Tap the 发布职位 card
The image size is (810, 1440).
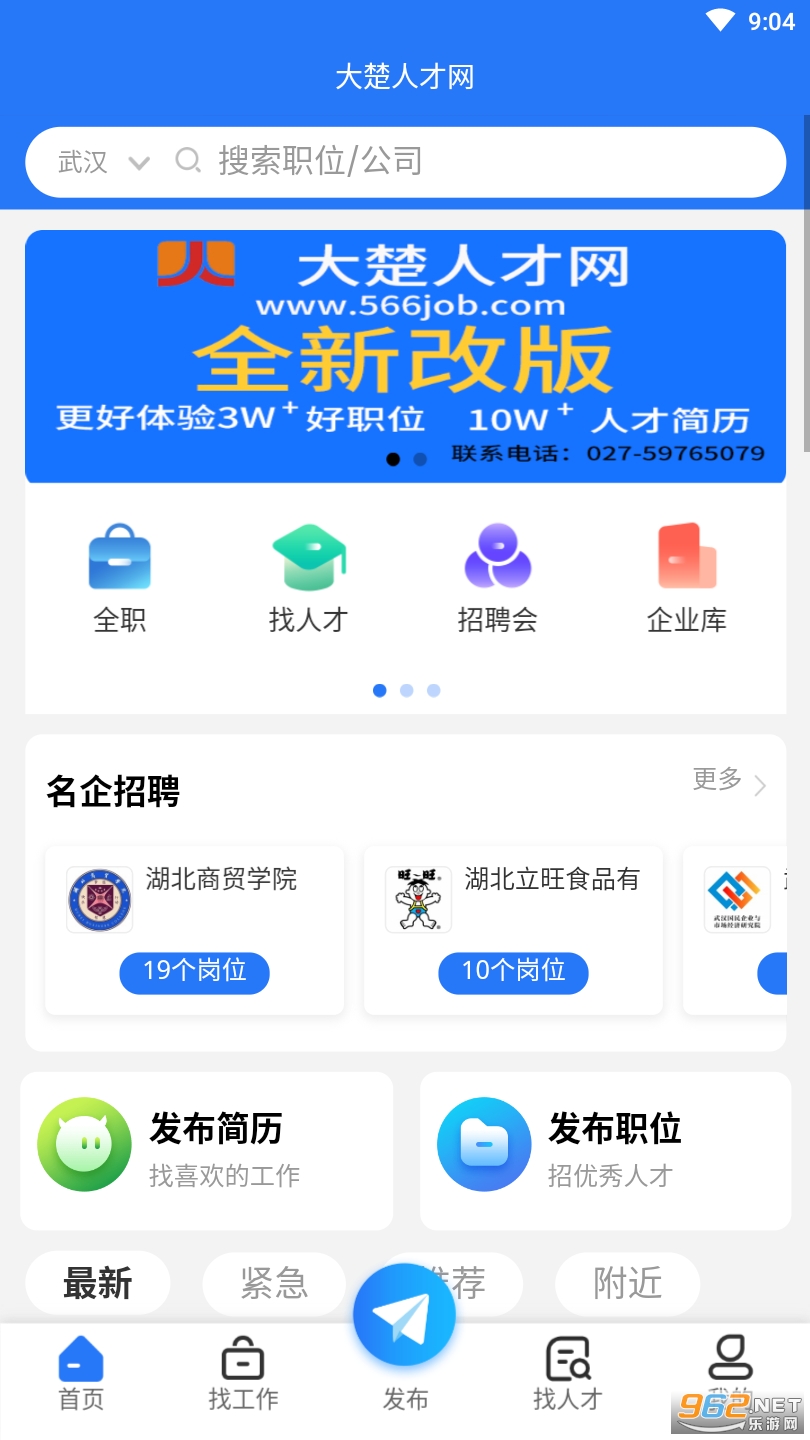[x=605, y=1151]
